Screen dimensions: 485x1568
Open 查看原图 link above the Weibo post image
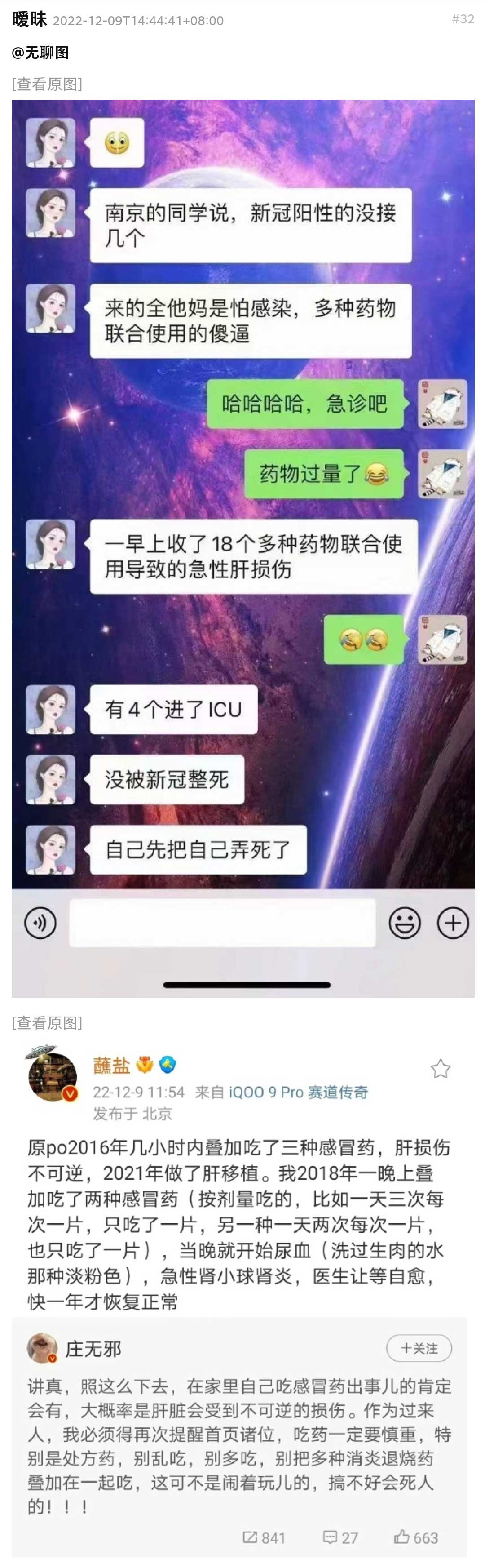pyautogui.click(x=47, y=1022)
